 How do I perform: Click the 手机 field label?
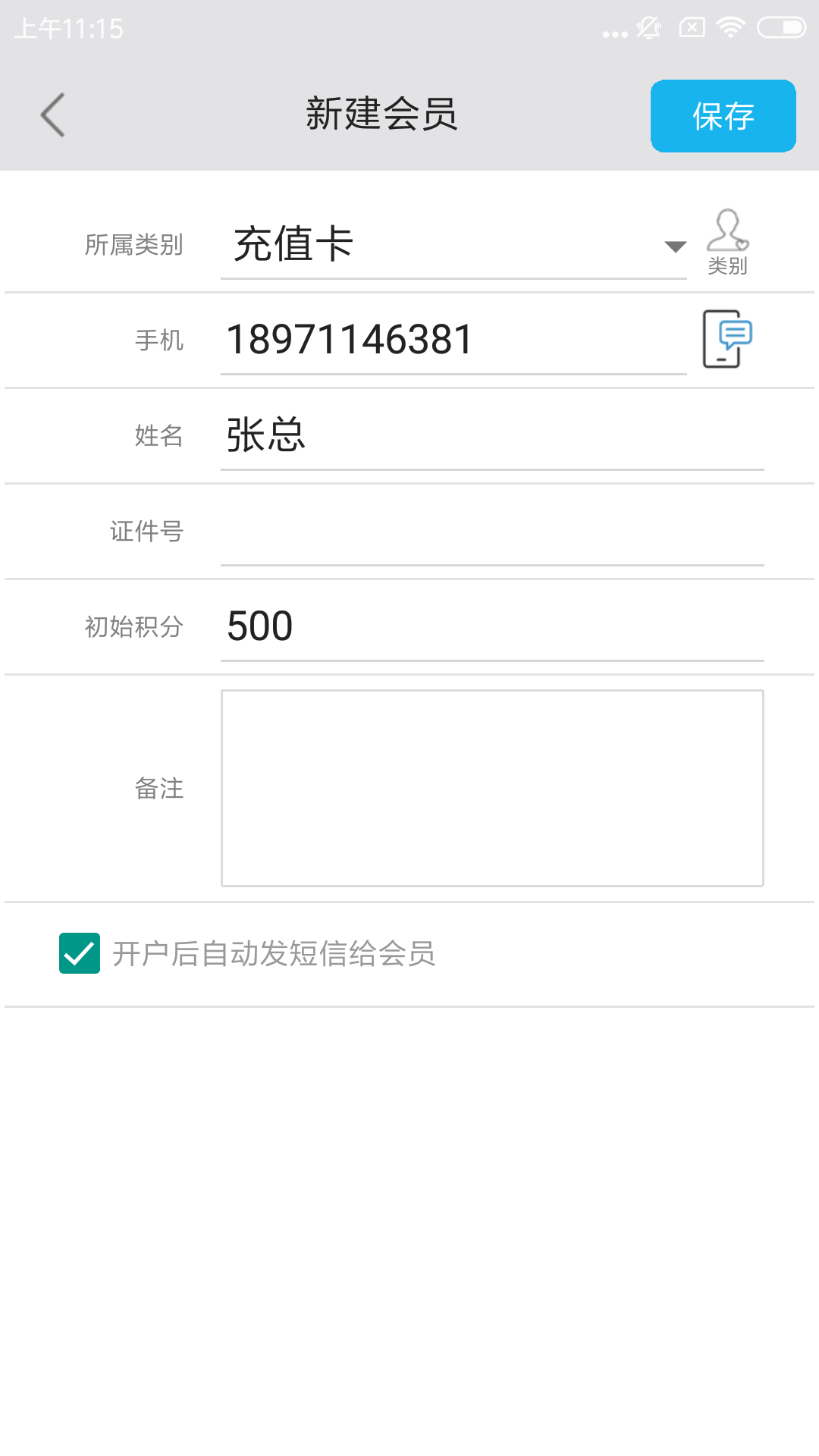tap(158, 340)
